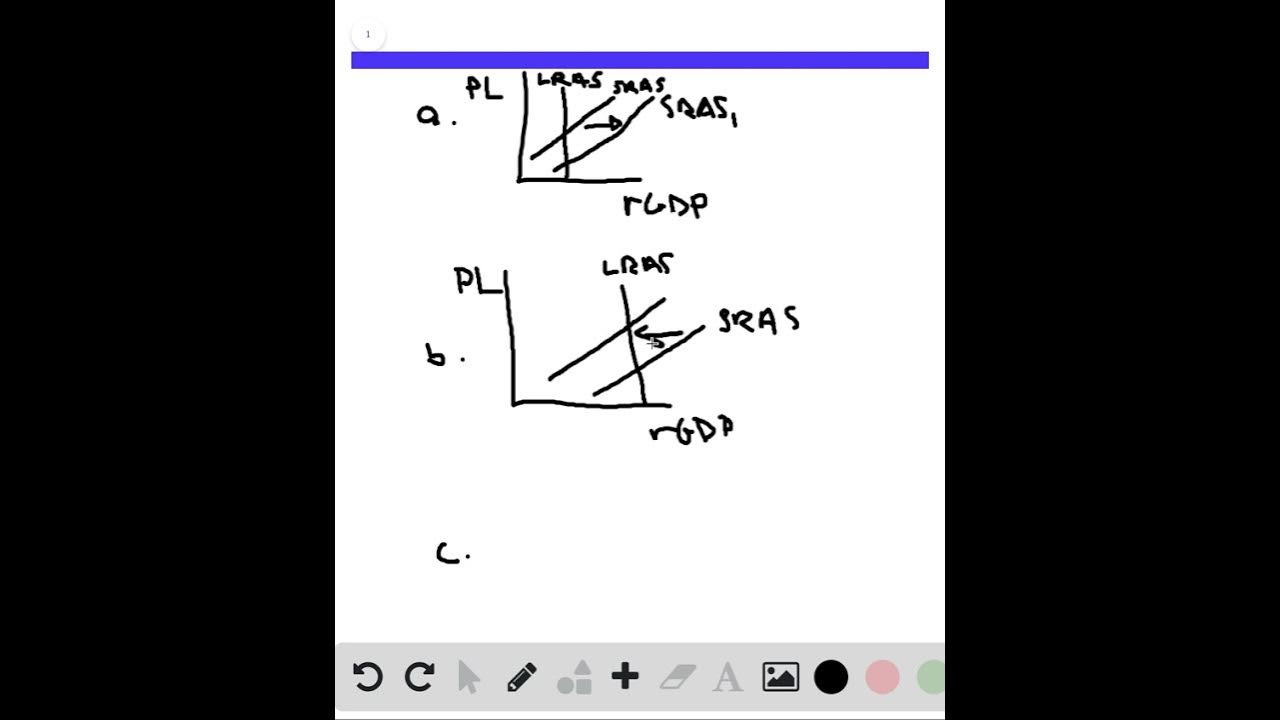Undo the last drawing stroke
This screenshot has width=1280, height=720.
pos(367,677)
